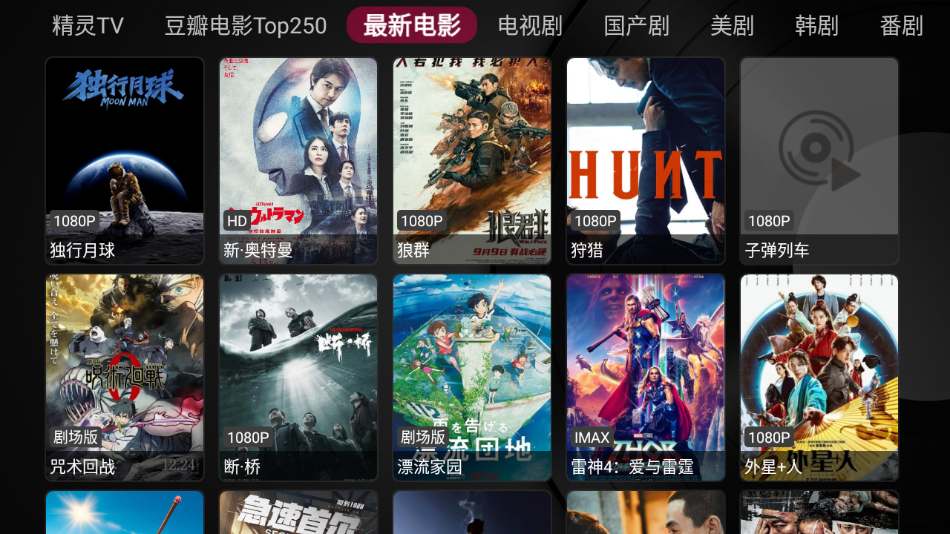Open the 番剧 tab

[901, 26]
